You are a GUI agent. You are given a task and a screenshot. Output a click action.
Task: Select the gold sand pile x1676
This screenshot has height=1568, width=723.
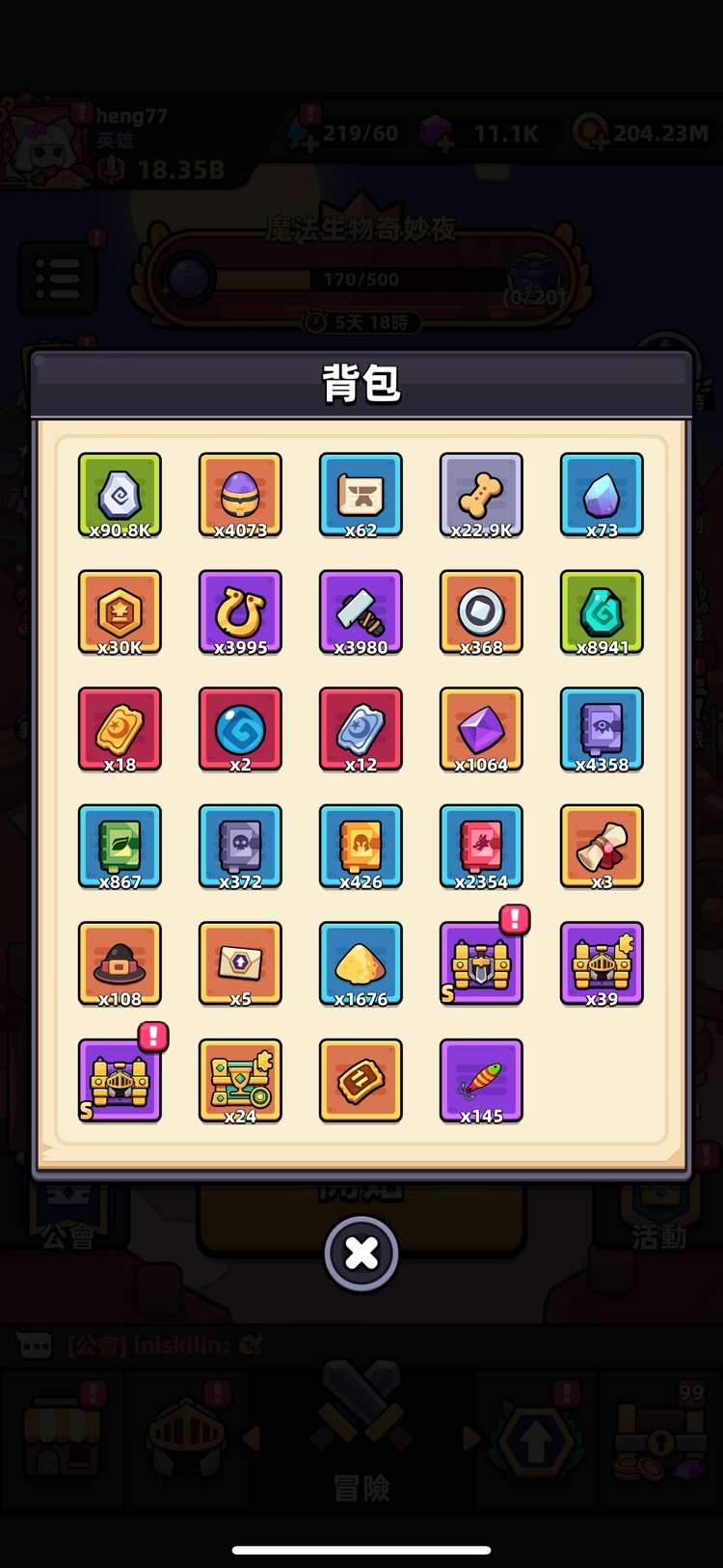361,963
